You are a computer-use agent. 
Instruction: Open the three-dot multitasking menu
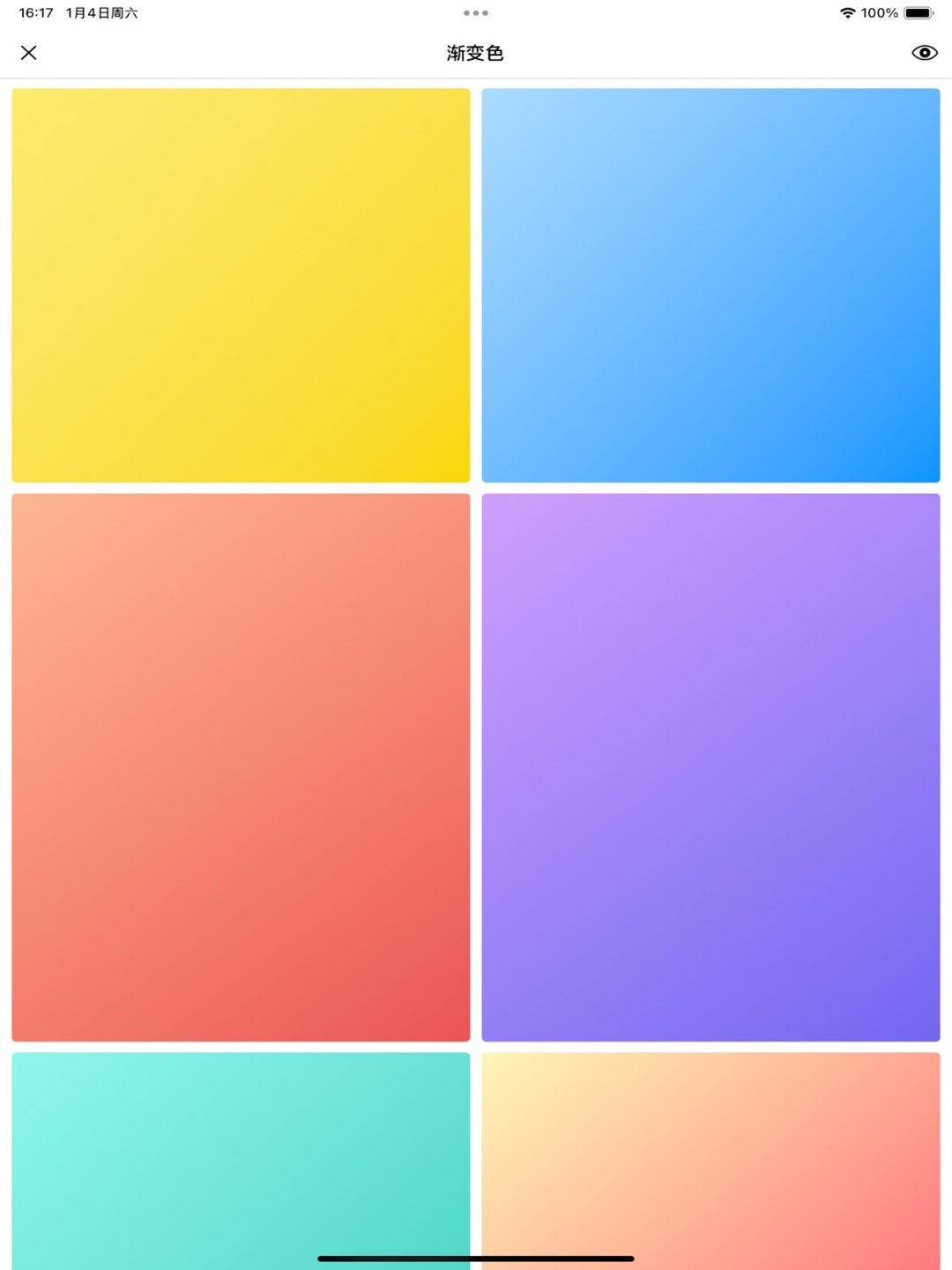(x=476, y=13)
